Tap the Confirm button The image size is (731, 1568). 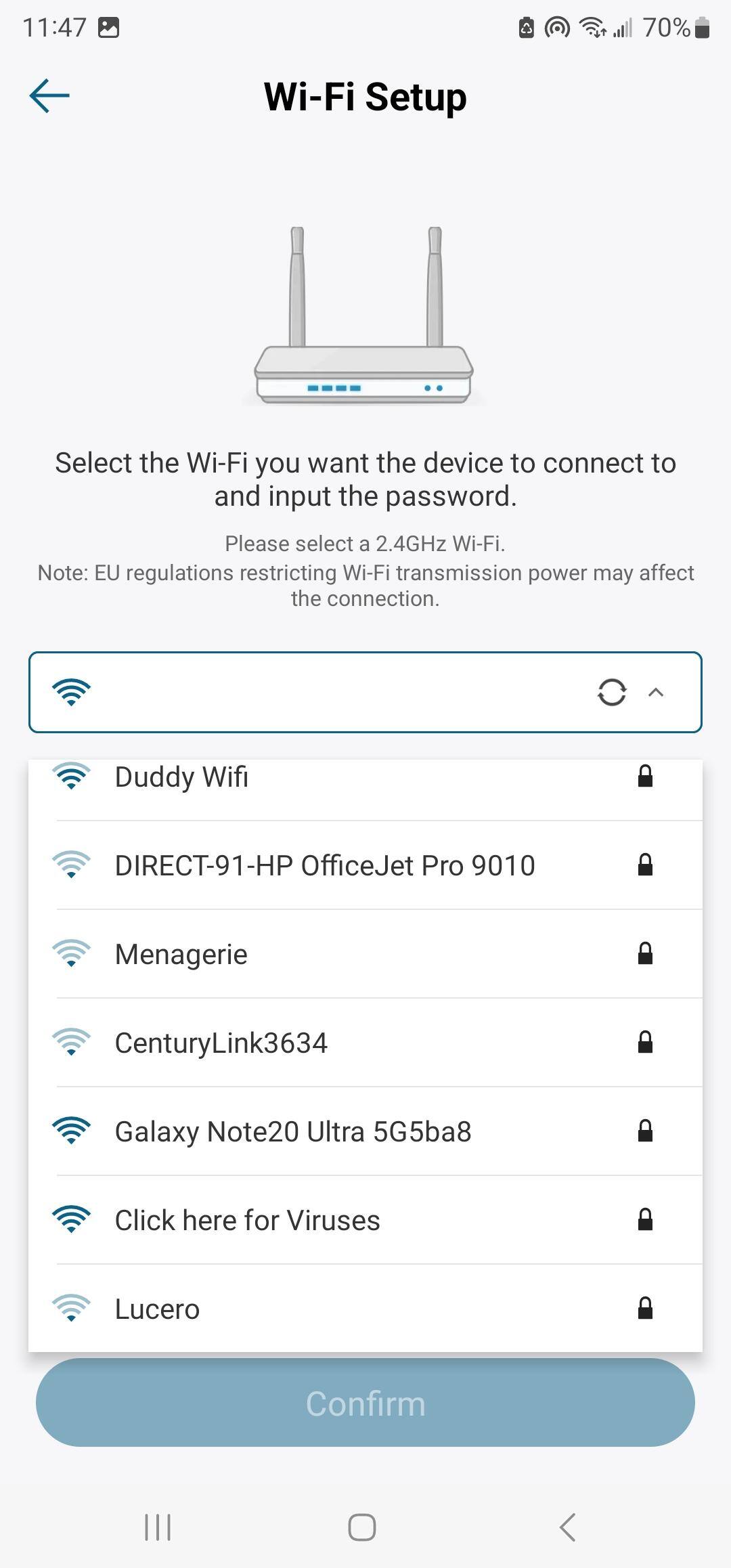click(365, 1403)
